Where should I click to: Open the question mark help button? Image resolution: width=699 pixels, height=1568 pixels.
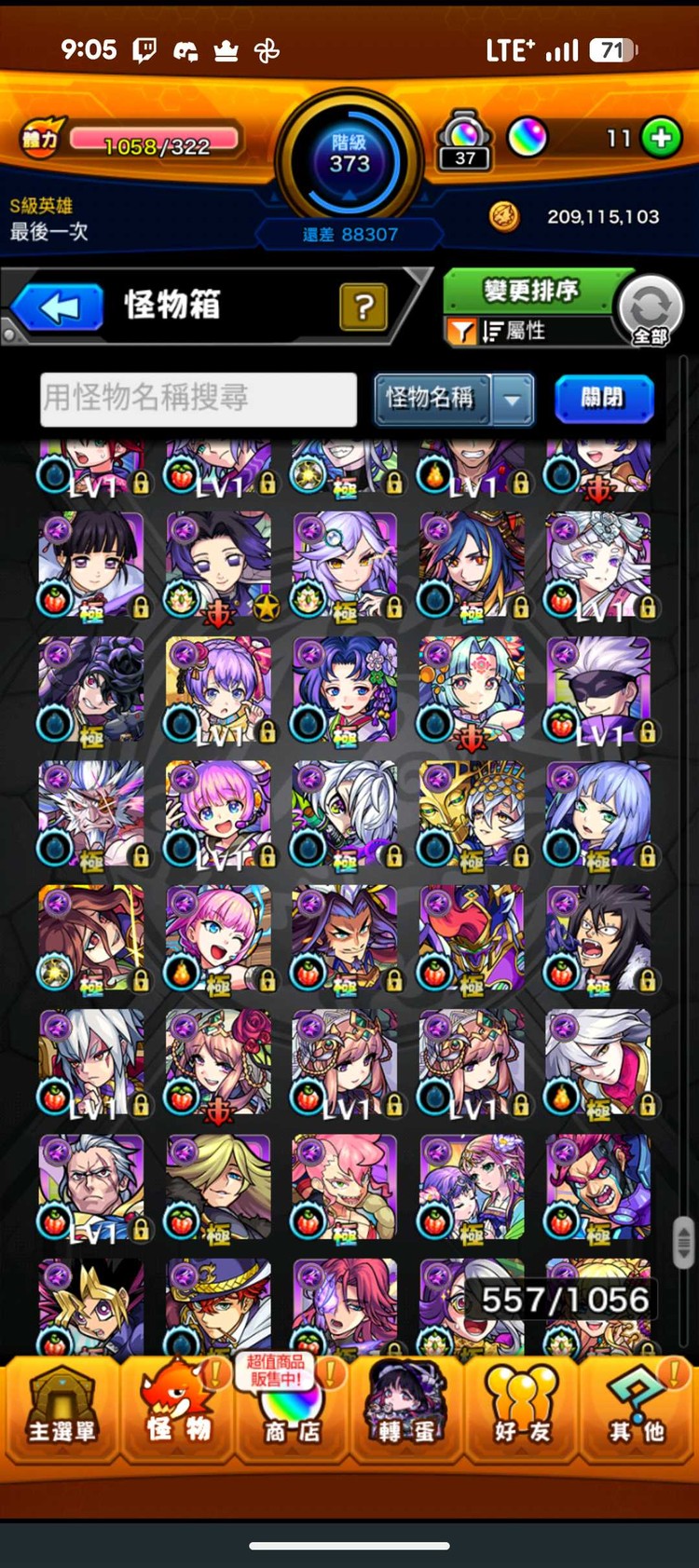363,307
